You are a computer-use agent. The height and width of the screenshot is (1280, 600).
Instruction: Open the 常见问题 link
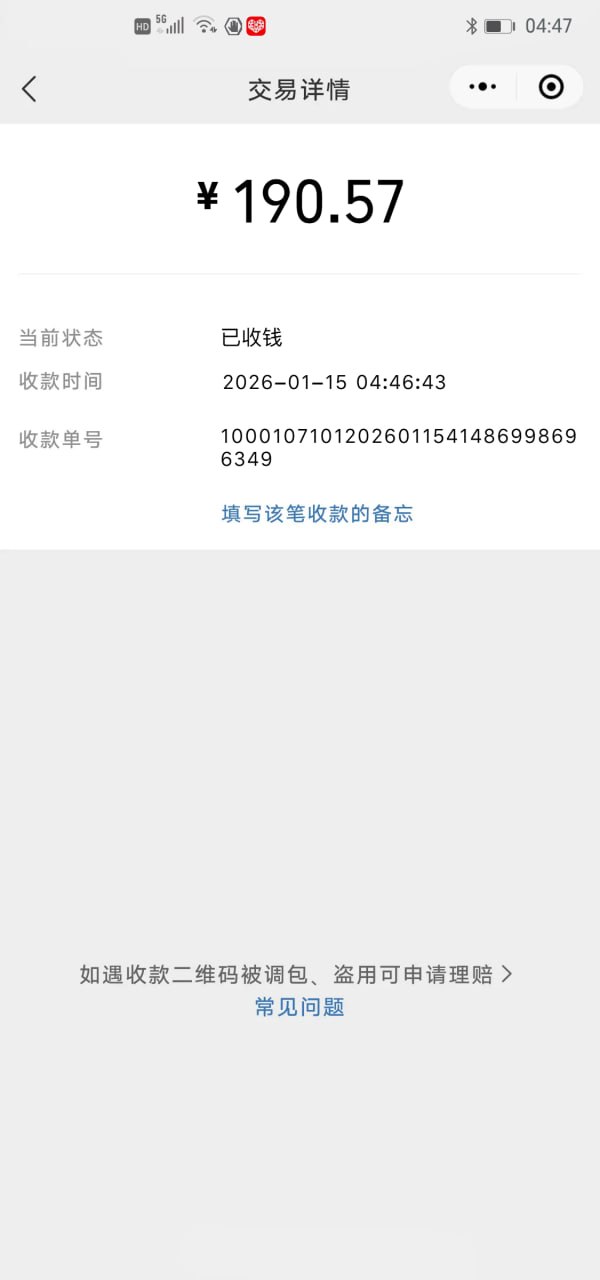[300, 1007]
